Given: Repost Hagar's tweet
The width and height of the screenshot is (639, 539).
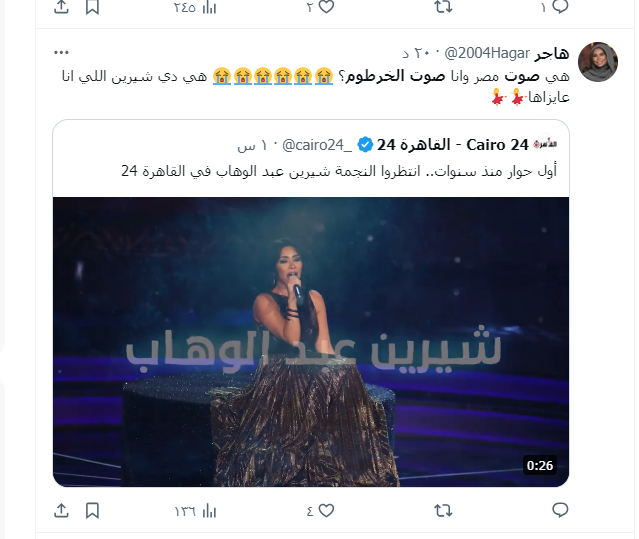Looking at the screenshot, I should [x=442, y=510].
